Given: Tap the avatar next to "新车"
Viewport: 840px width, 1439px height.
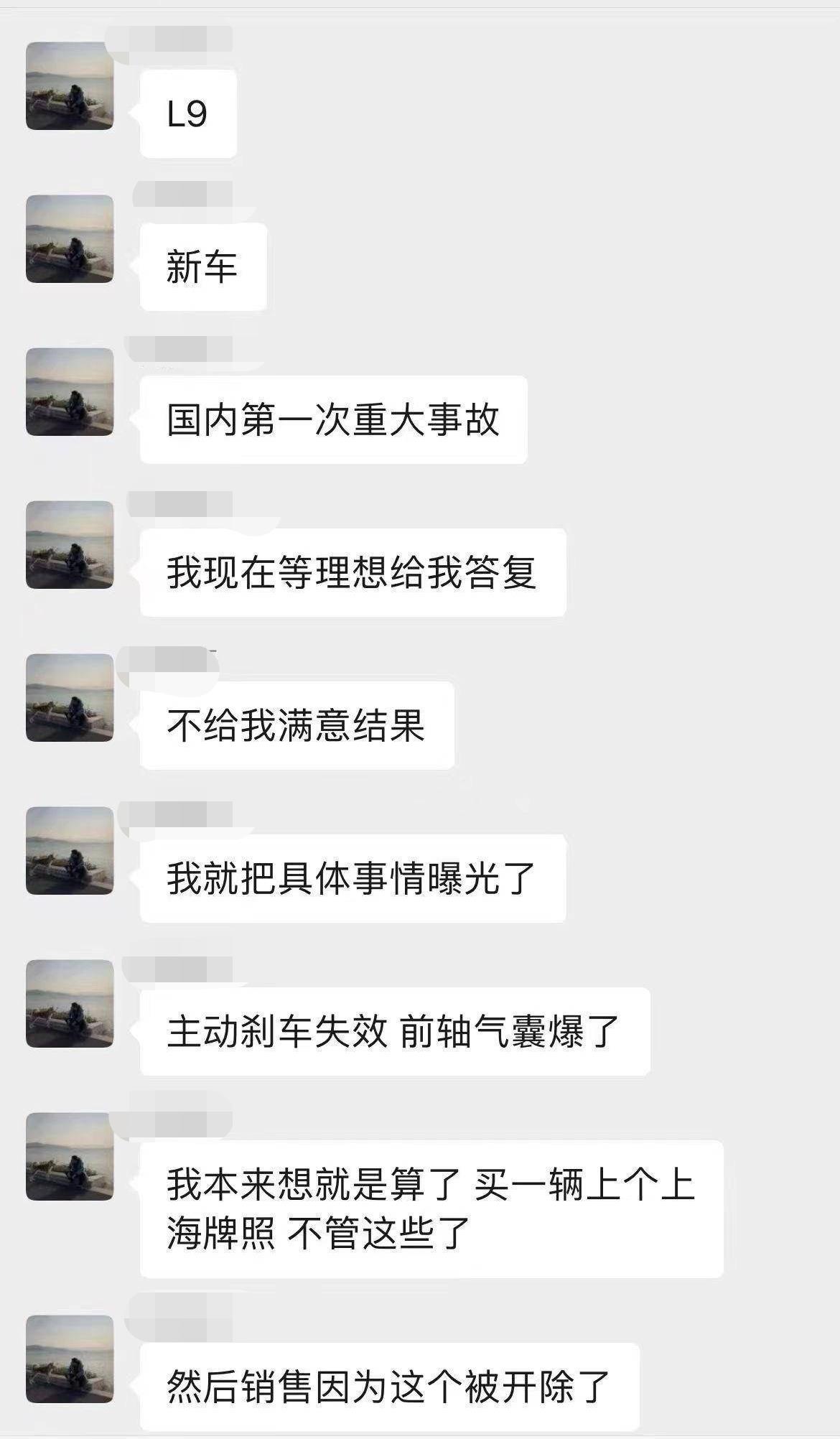Looking at the screenshot, I should [x=70, y=239].
